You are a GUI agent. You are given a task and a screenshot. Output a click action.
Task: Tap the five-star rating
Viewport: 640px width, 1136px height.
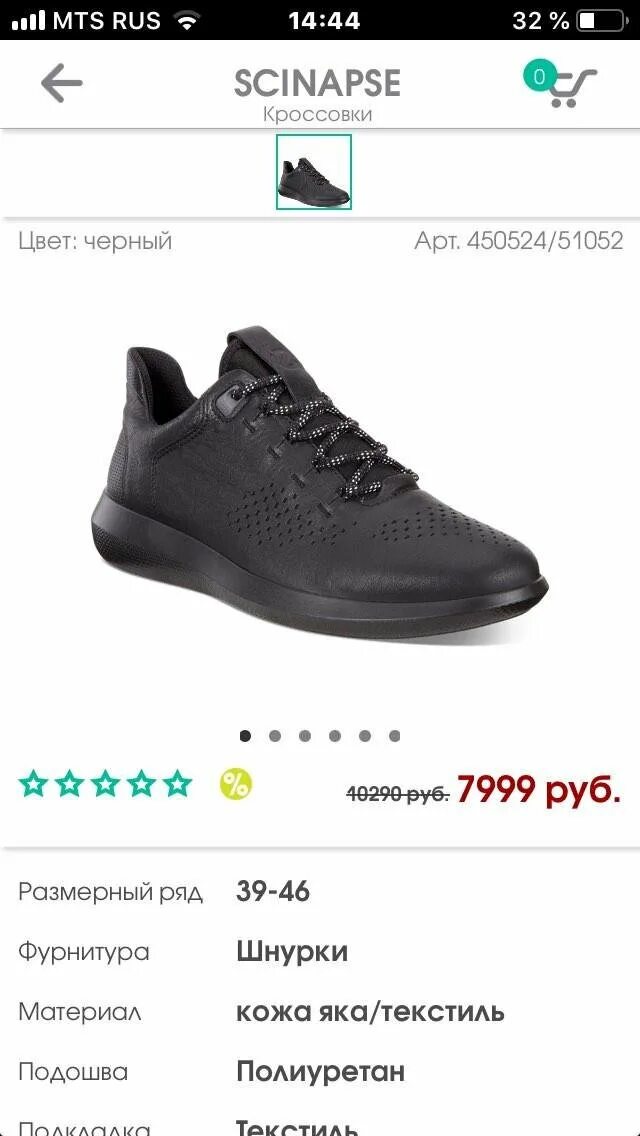click(105, 784)
